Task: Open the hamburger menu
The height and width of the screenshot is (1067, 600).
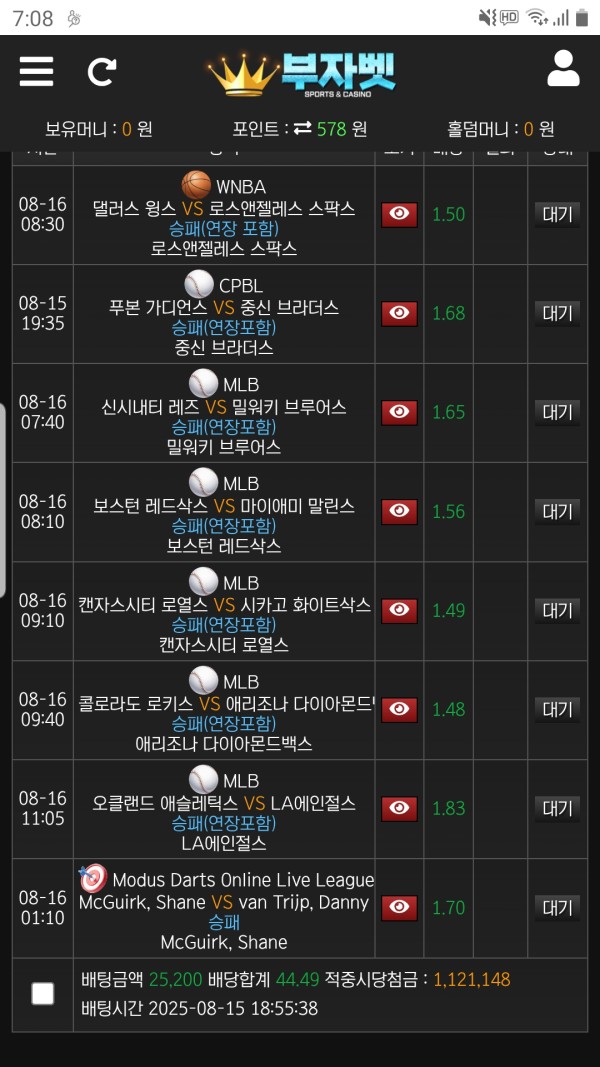Action: coord(36,71)
